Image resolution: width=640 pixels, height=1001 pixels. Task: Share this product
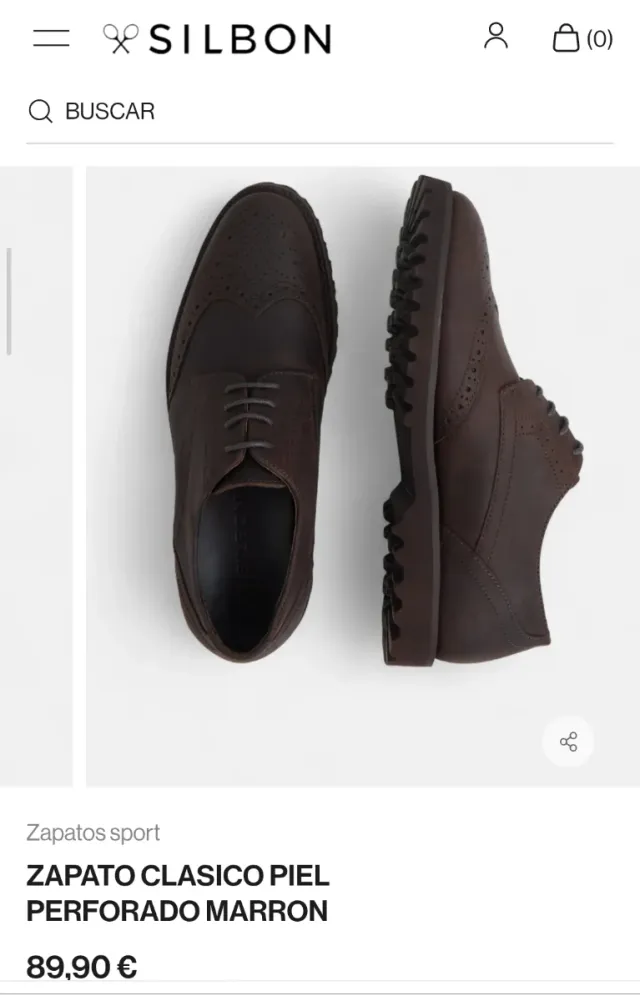click(x=568, y=741)
